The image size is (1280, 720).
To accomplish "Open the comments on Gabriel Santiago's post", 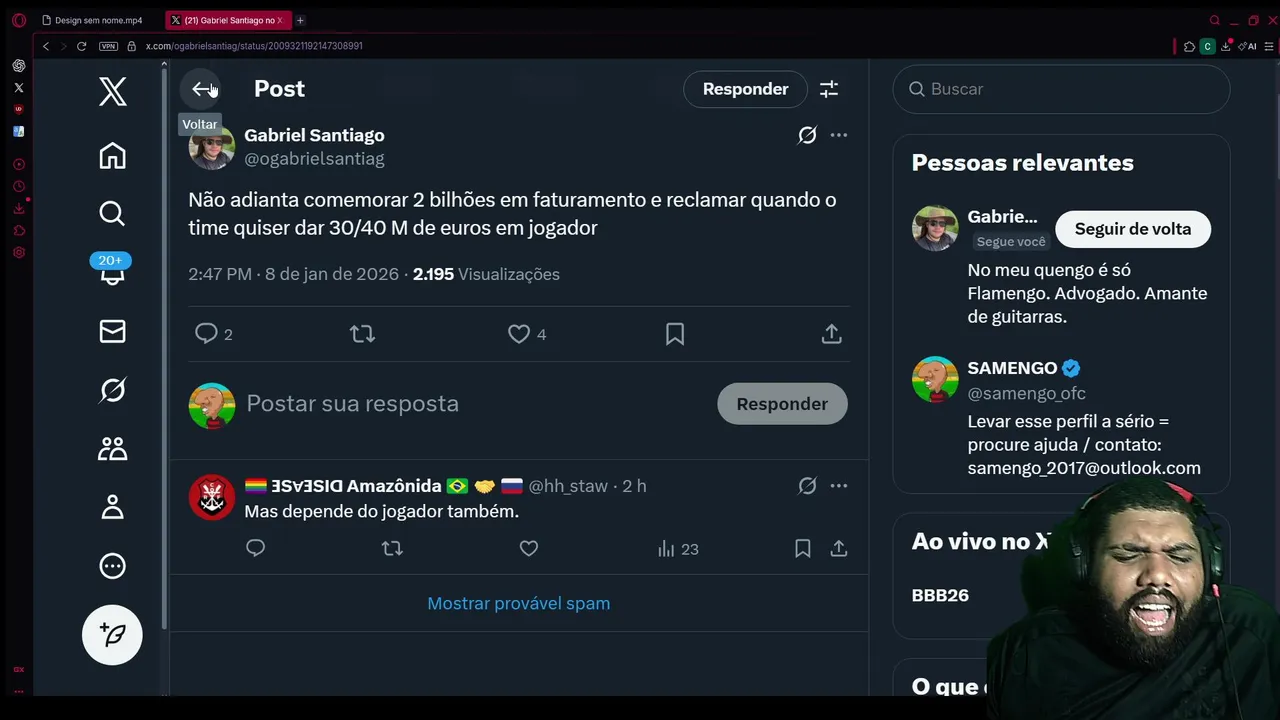I will click(206, 334).
